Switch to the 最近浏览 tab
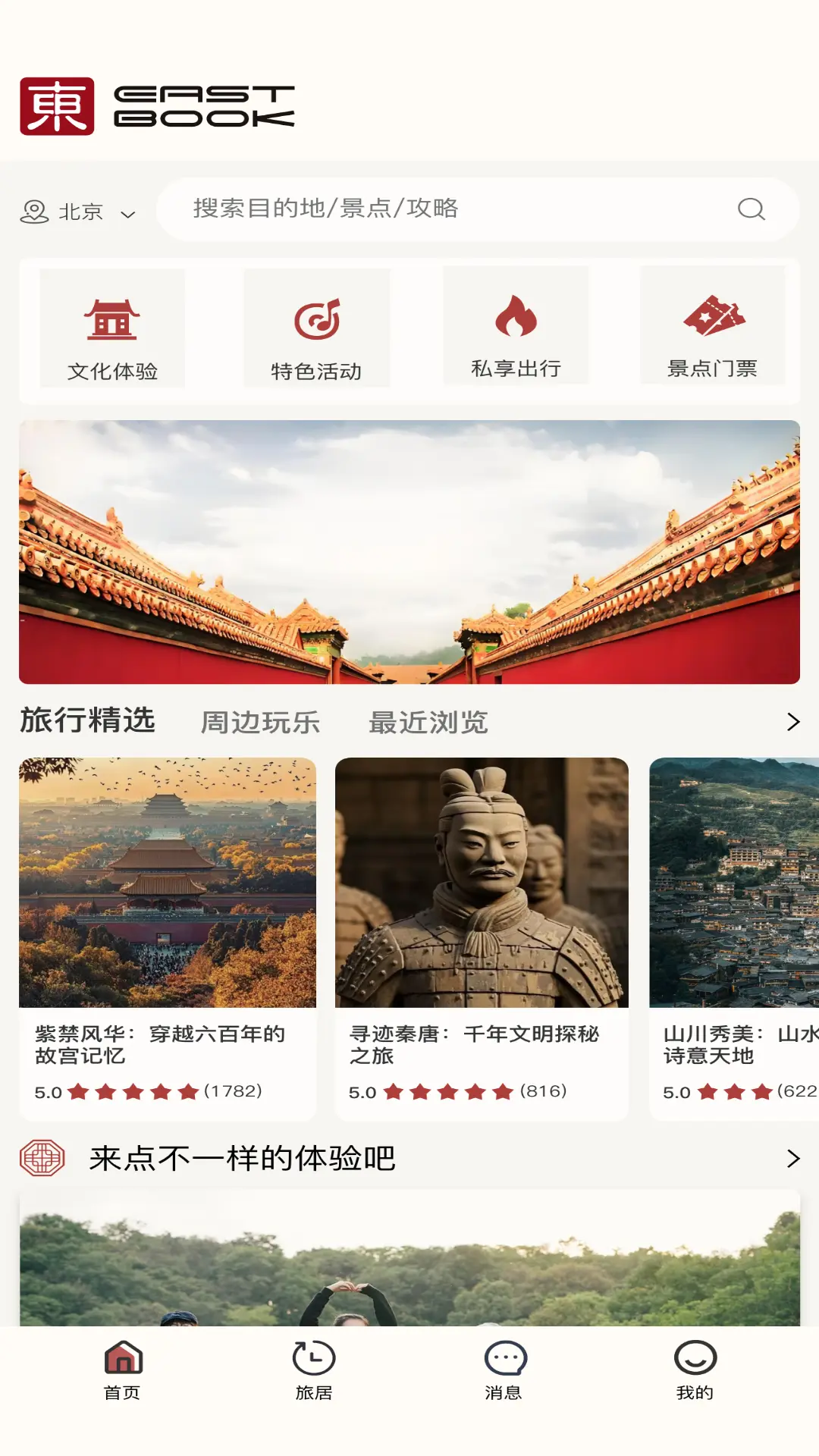 pyautogui.click(x=428, y=722)
